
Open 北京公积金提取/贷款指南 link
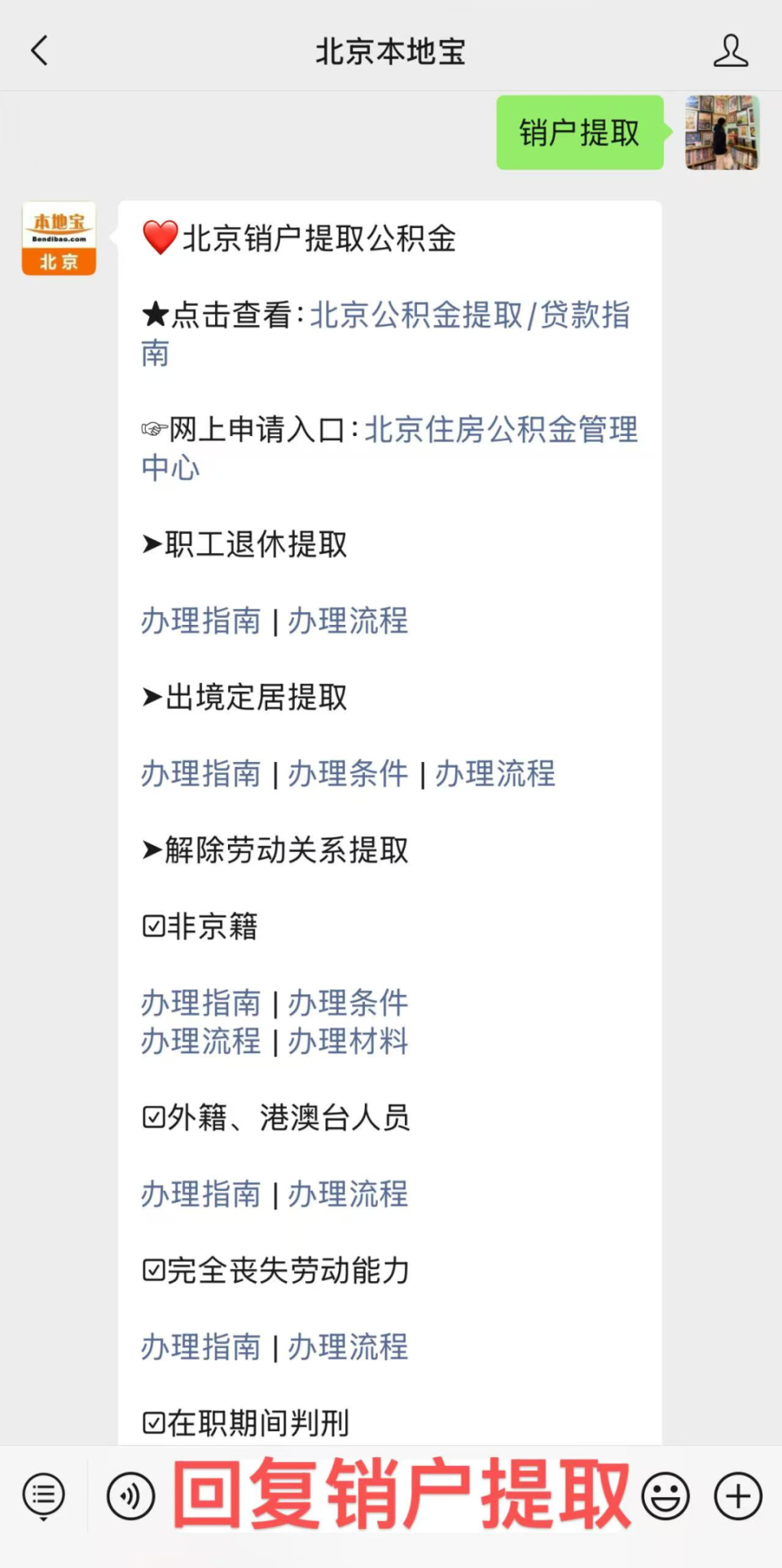pyautogui.click(x=469, y=315)
